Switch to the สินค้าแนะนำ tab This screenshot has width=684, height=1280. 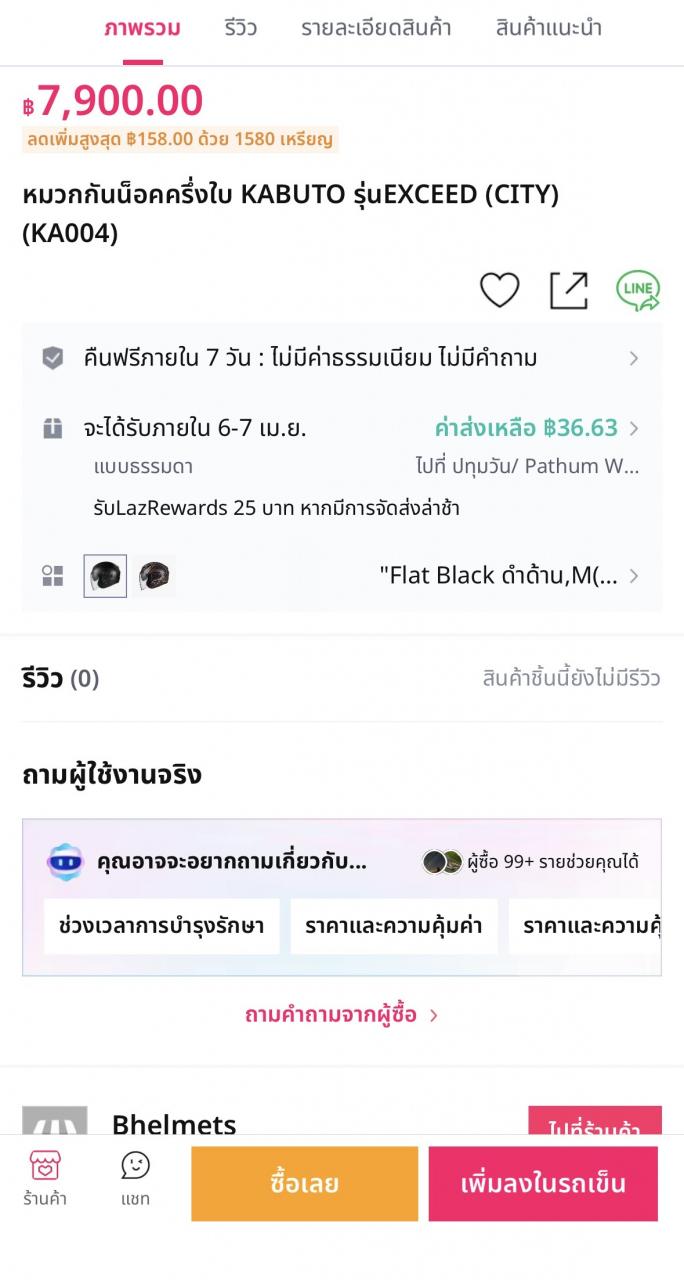pyautogui.click(x=548, y=28)
